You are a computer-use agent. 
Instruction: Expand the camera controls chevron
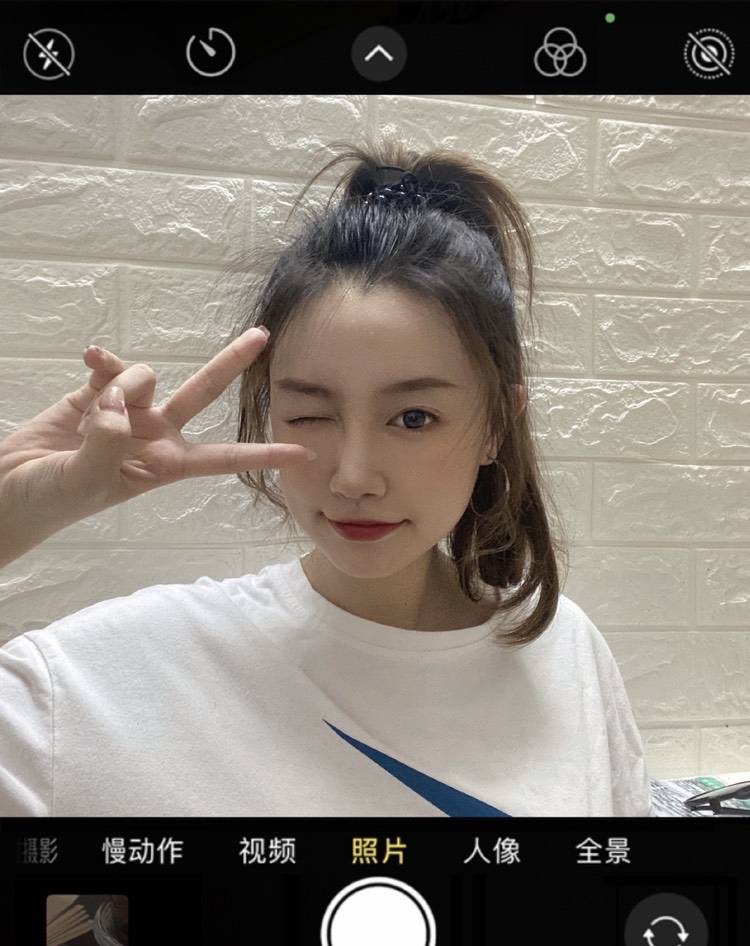point(379,54)
